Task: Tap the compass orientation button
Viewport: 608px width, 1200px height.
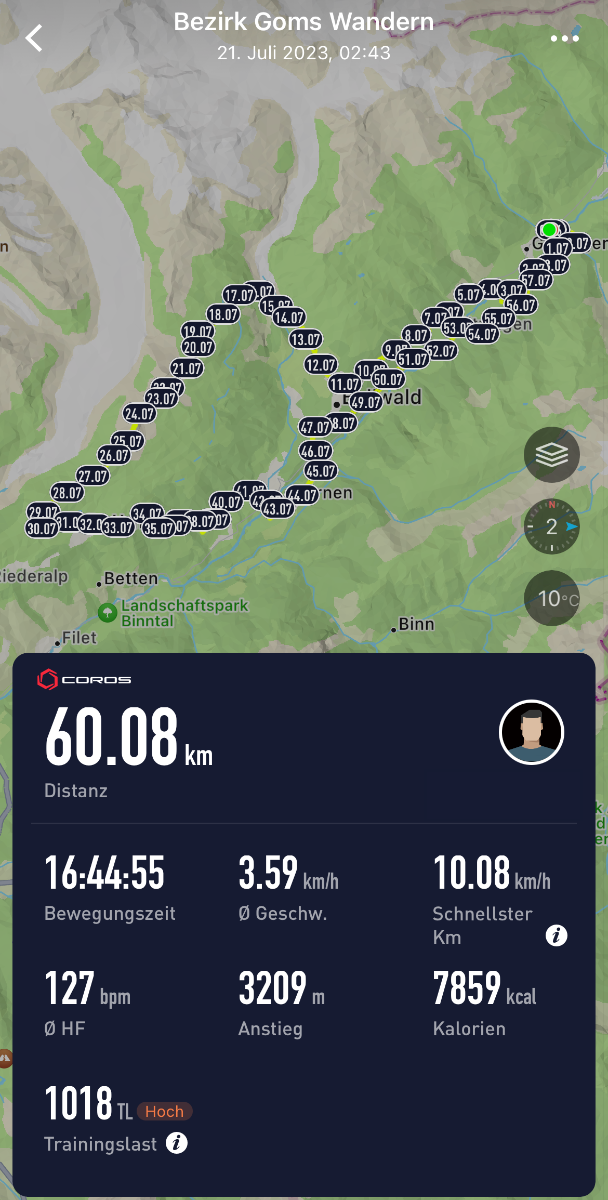Action: 551,526
